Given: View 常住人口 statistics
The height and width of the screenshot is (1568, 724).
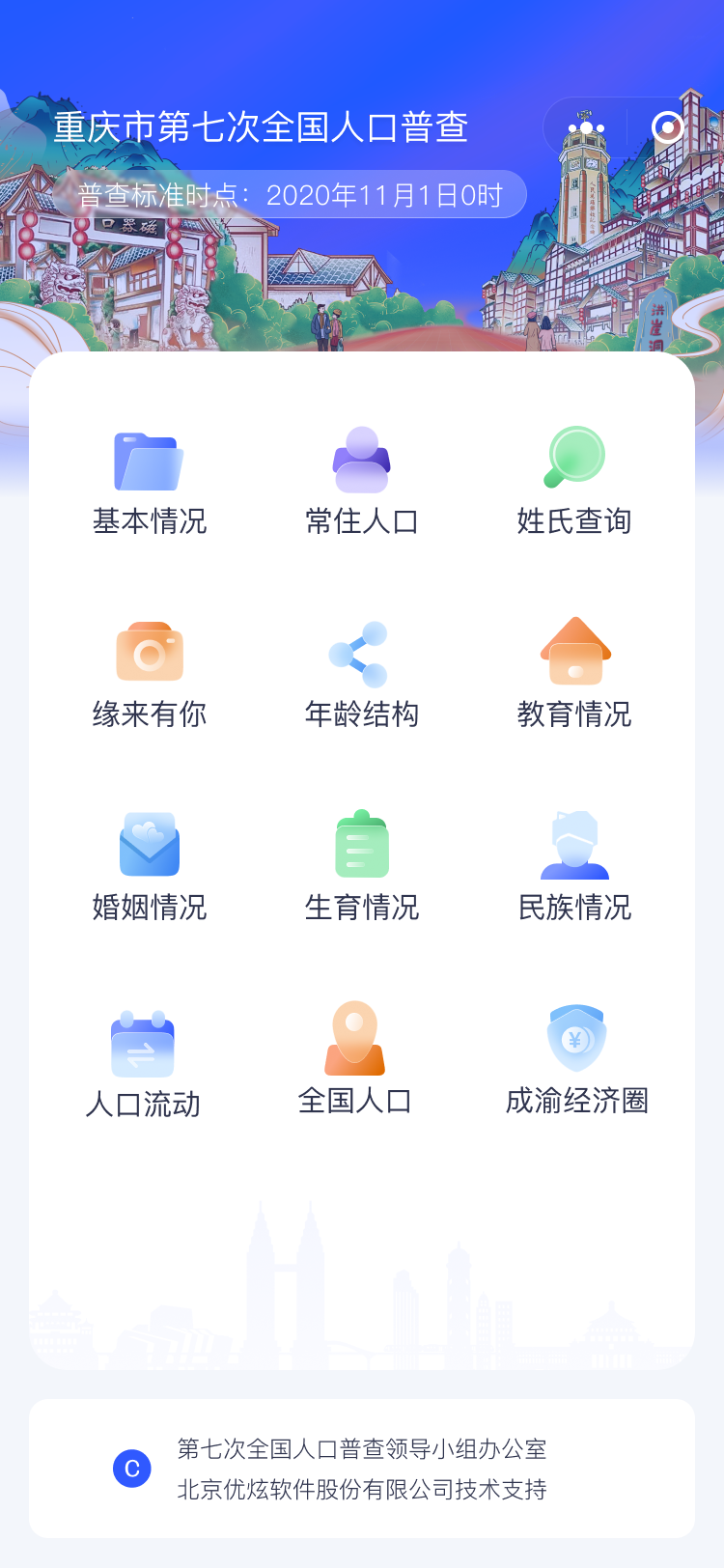Looking at the screenshot, I should (x=361, y=484).
